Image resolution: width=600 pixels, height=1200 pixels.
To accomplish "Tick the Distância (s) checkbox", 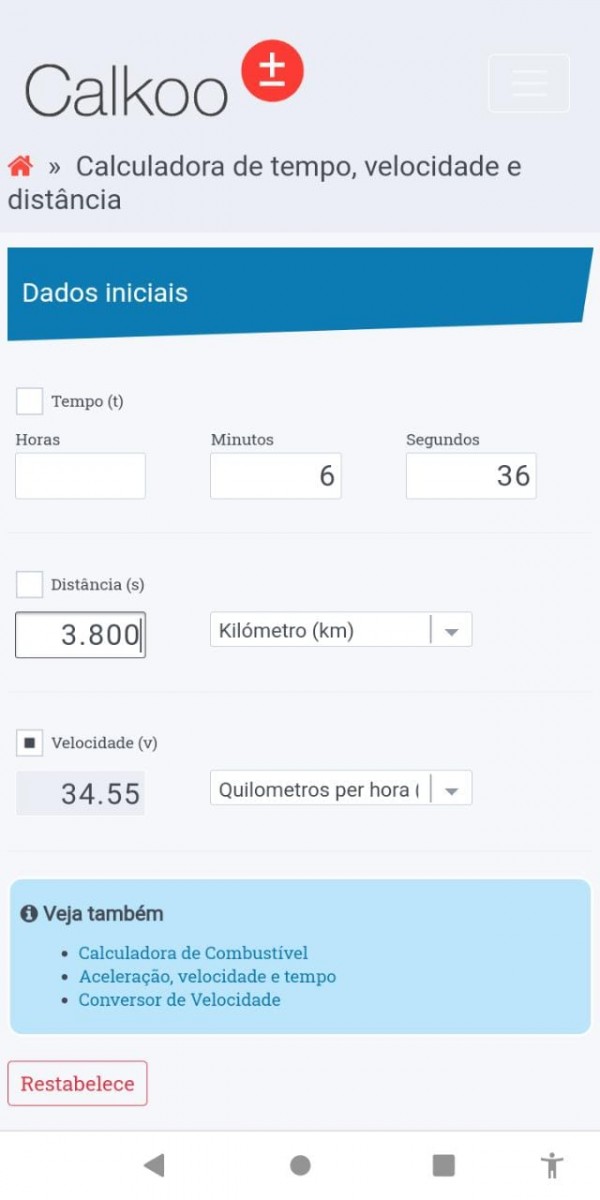I will pyautogui.click(x=30, y=585).
